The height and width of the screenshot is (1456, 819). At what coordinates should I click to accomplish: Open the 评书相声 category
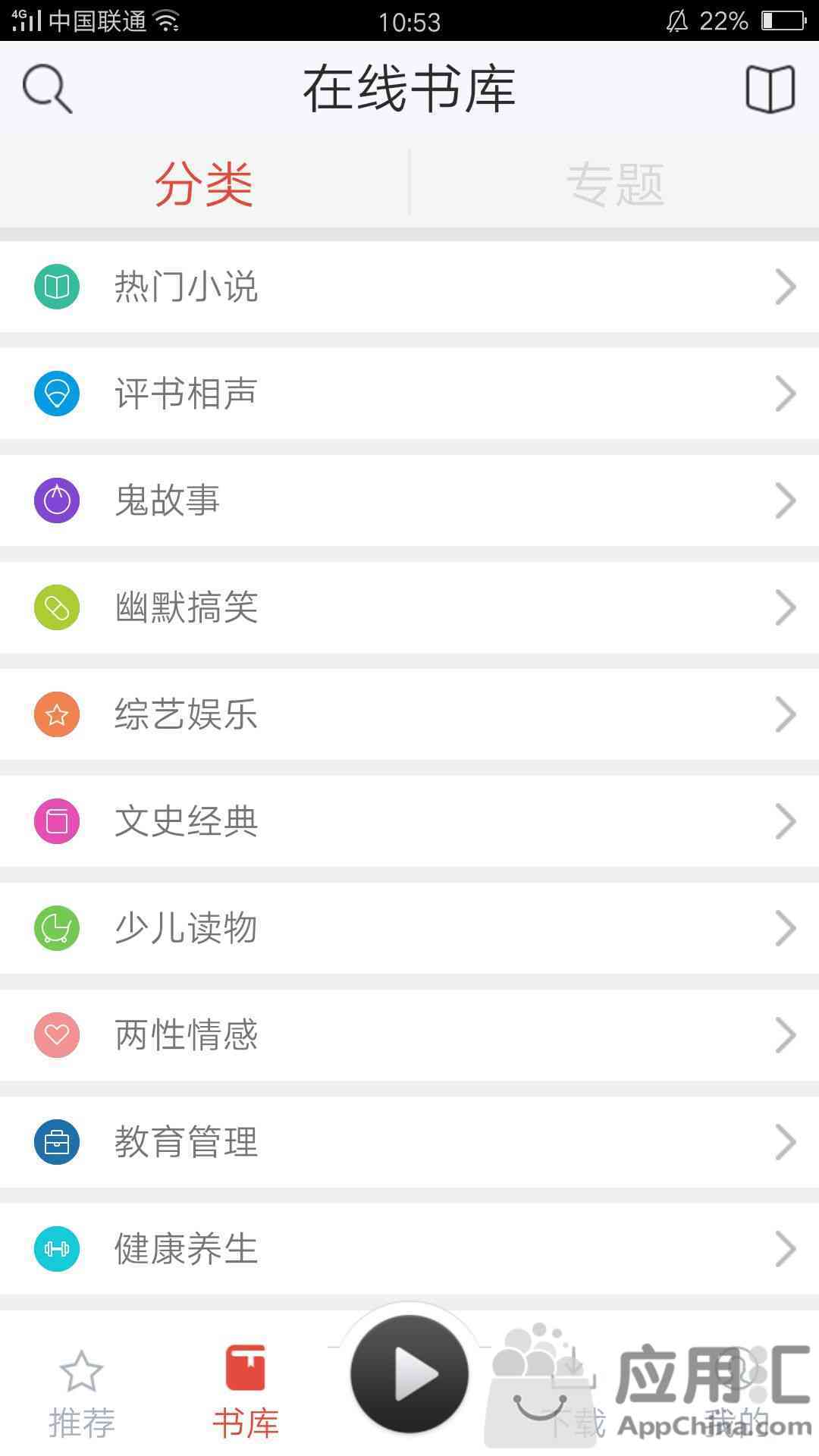(409, 394)
